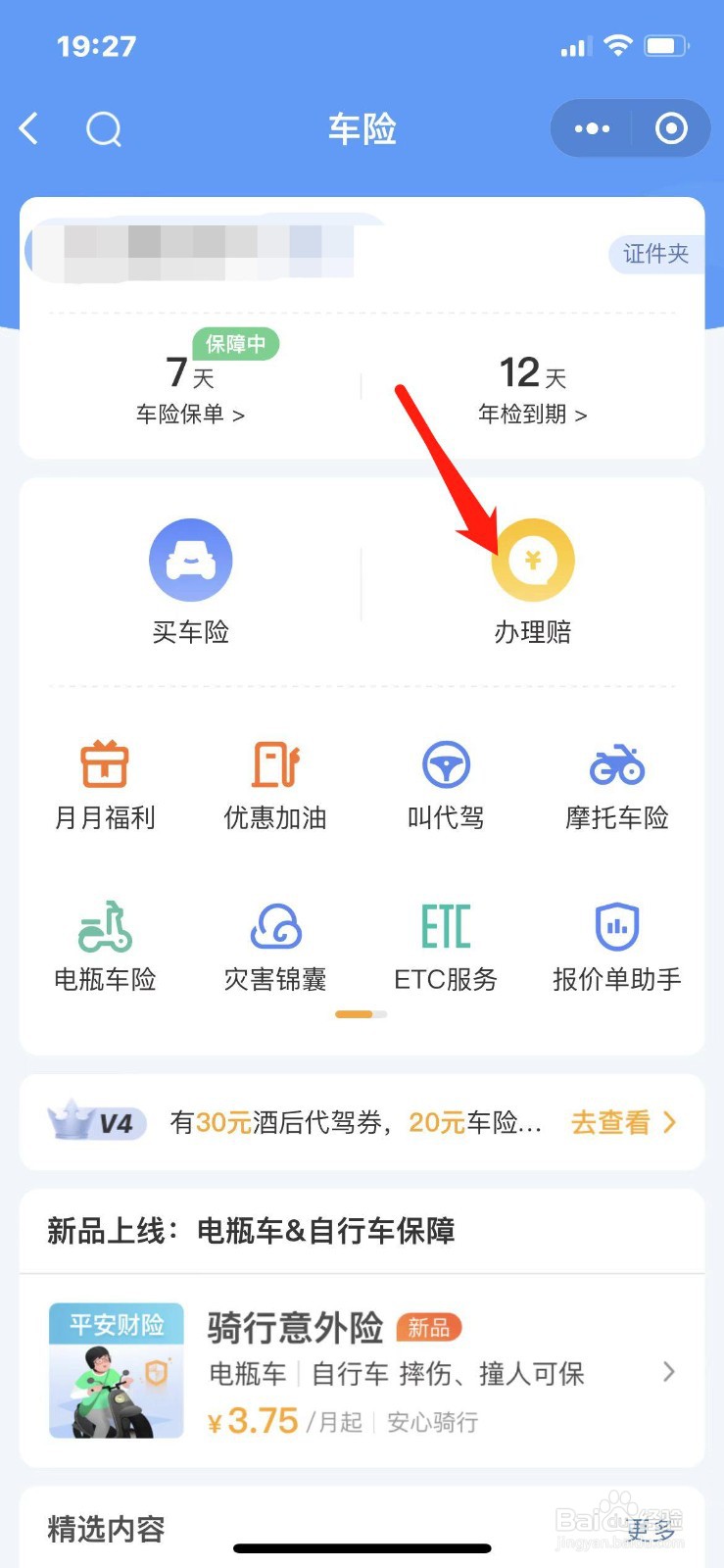The width and height of the screenshot is (724, 1568).
Task: Open 月月福利 gift icon
Action: pos(105,764)
